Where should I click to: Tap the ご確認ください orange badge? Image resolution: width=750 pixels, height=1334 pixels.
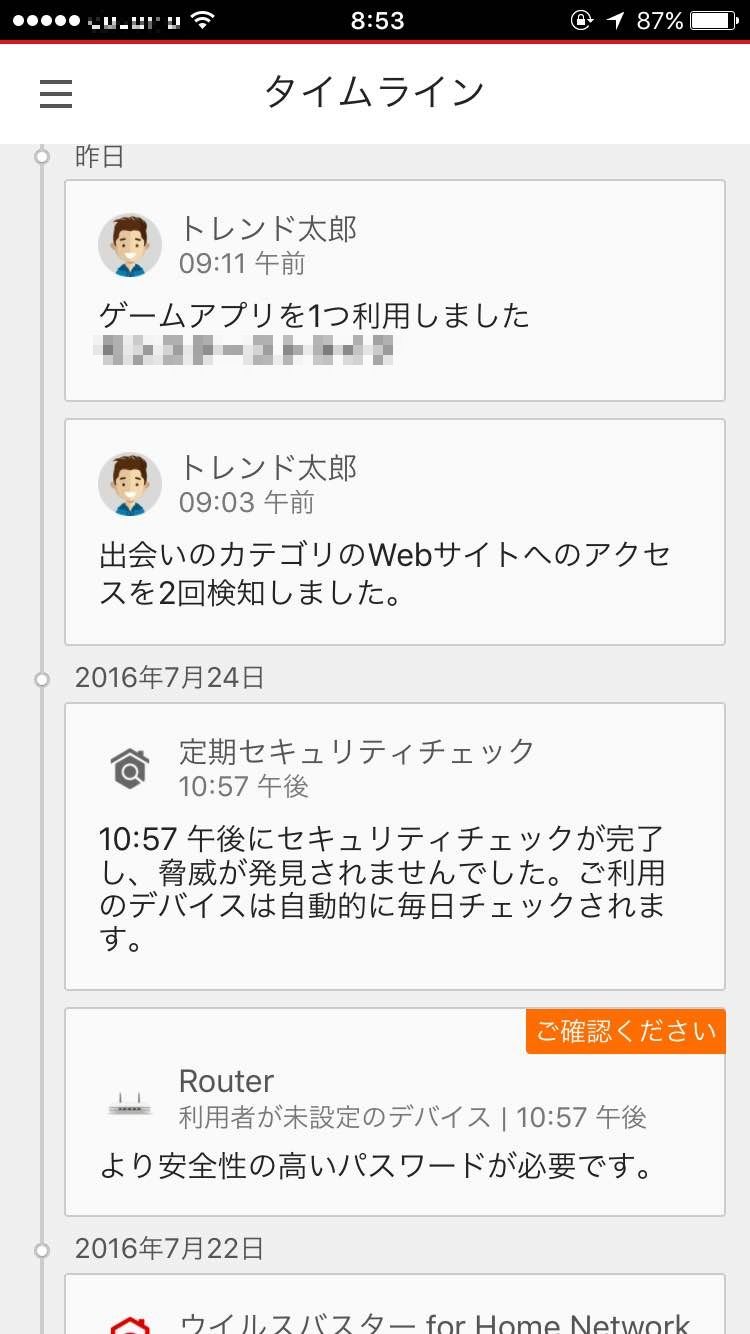[x=625, y=1031]
